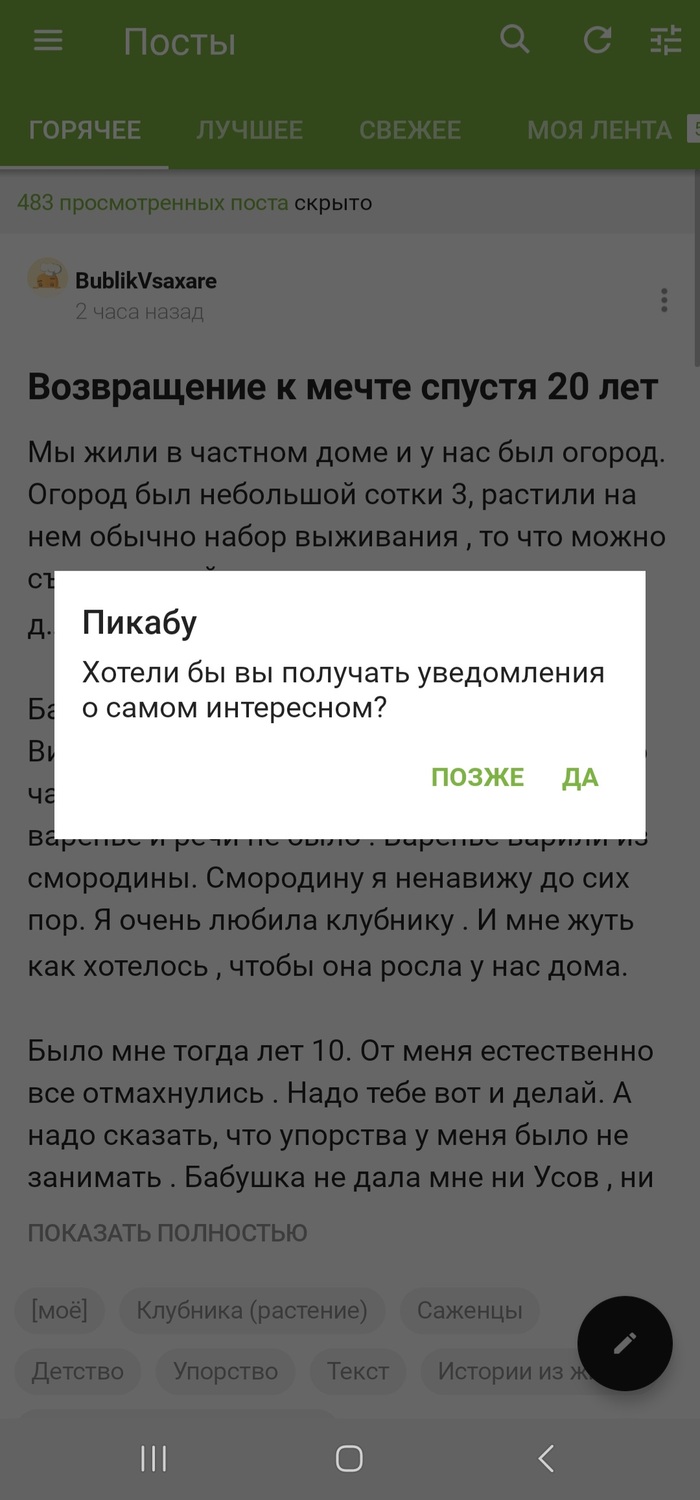700x1500 pixels.
Task: Open feed filter settings icon
Action: [665, 41]
